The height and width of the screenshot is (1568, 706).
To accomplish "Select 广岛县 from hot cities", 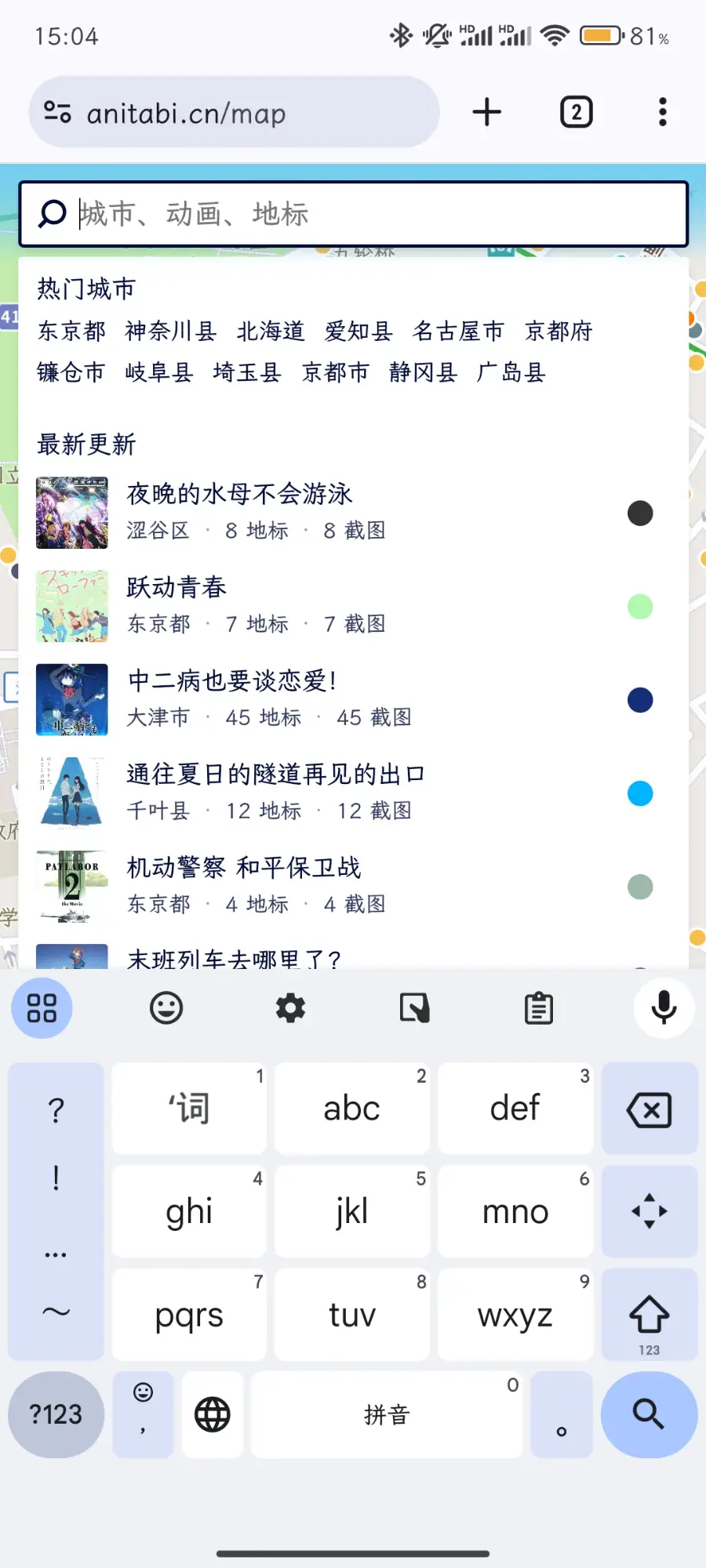I will (511, 372).
